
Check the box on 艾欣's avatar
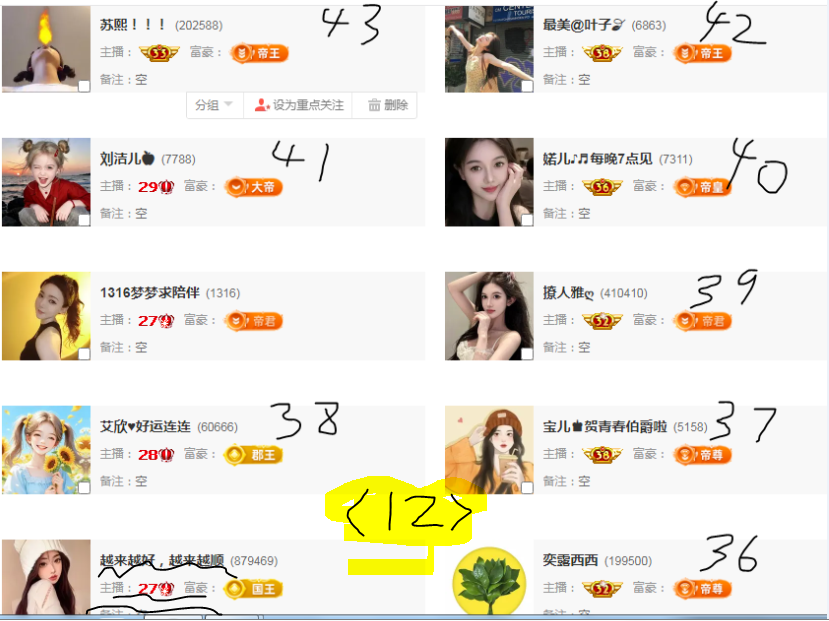84,488
